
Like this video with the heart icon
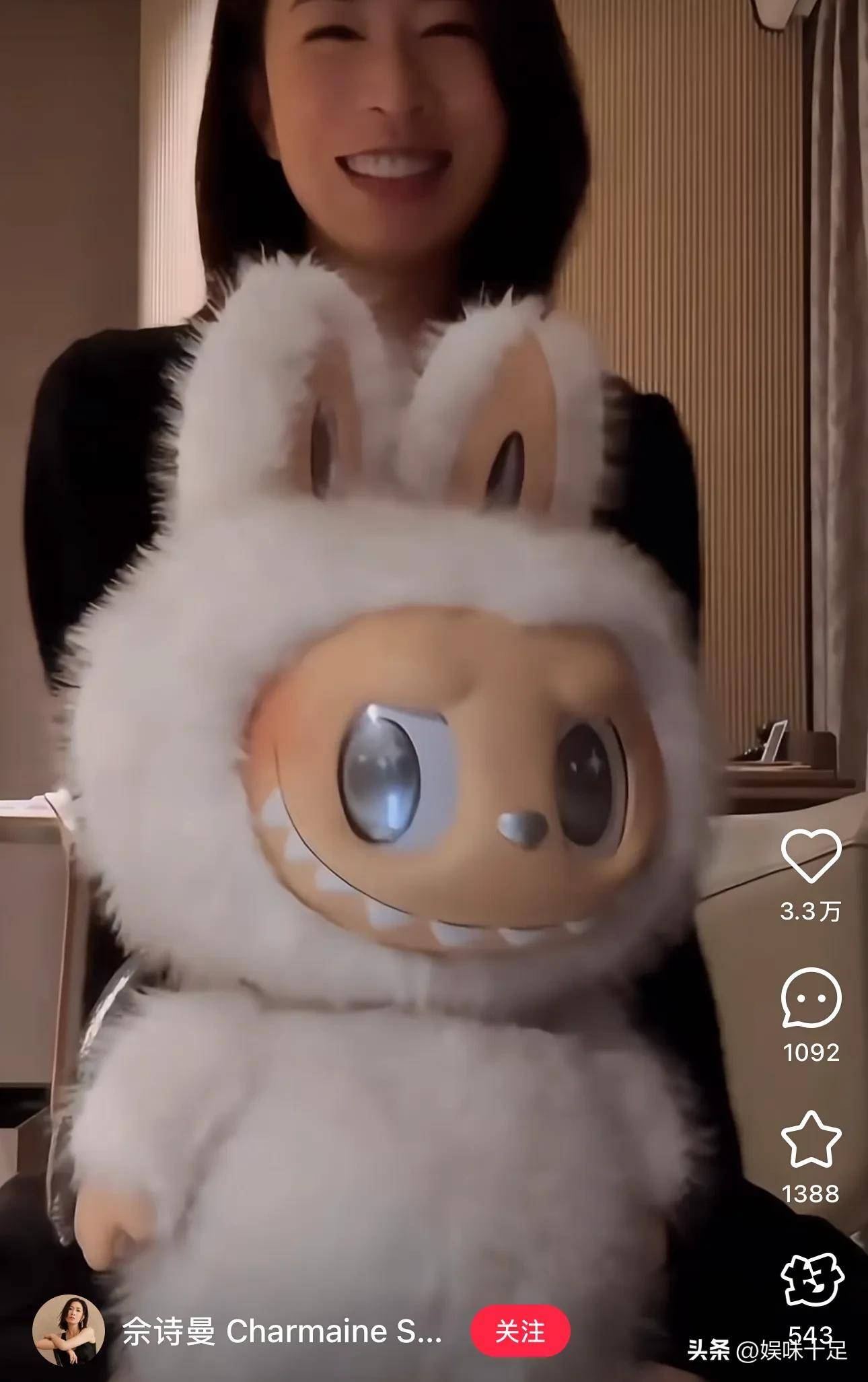coord(811,856)
